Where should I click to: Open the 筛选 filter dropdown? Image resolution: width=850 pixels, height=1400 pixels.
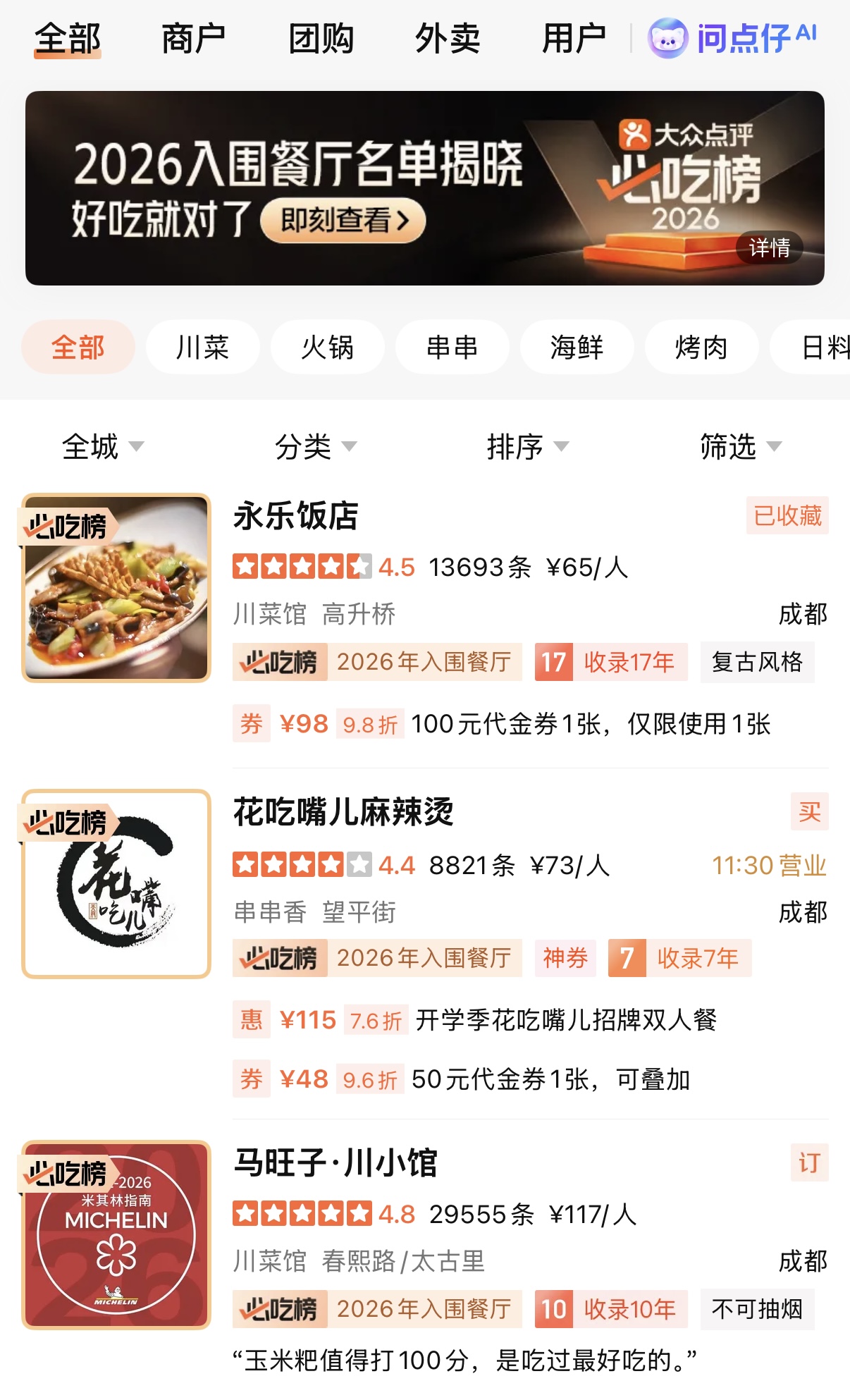coord(741,446)
